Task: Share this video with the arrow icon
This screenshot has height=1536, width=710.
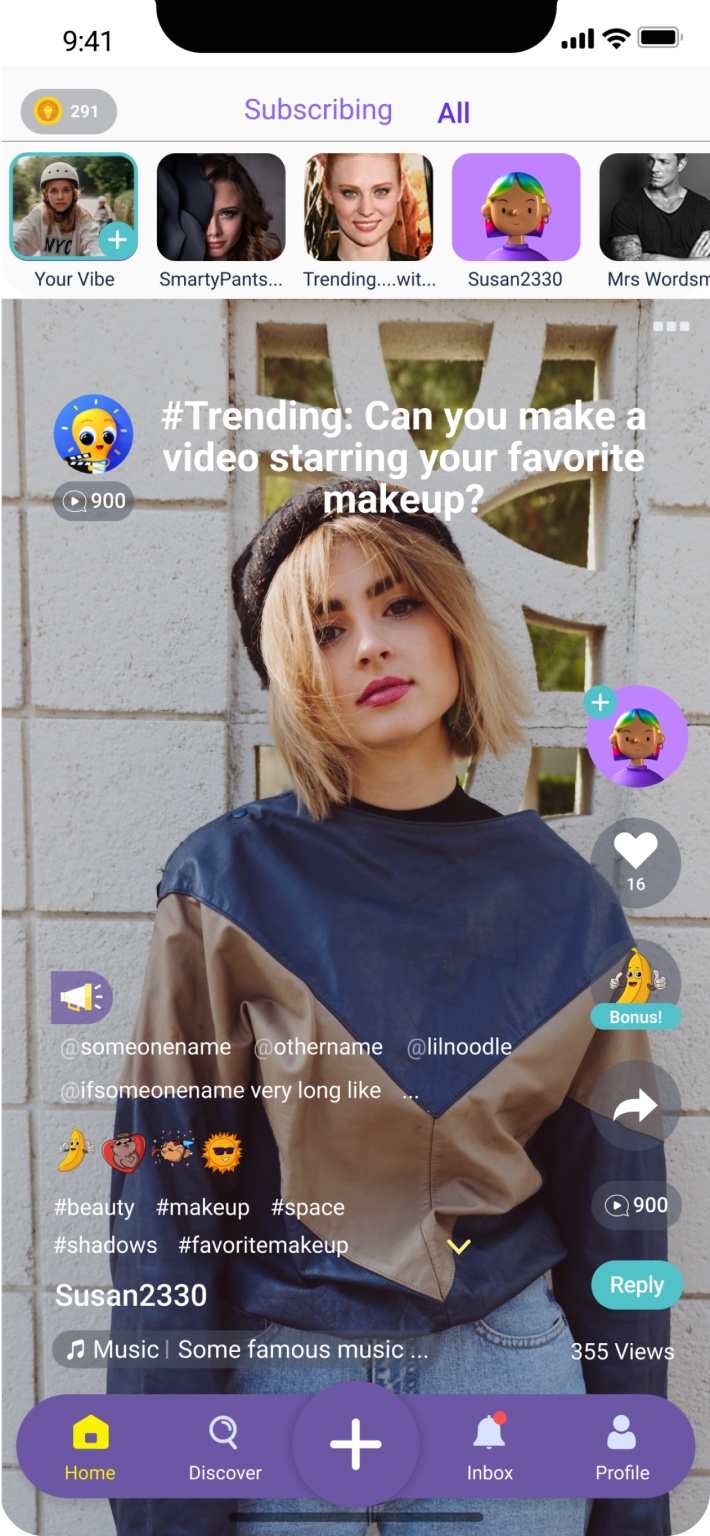Action: tap(635, 1105)
